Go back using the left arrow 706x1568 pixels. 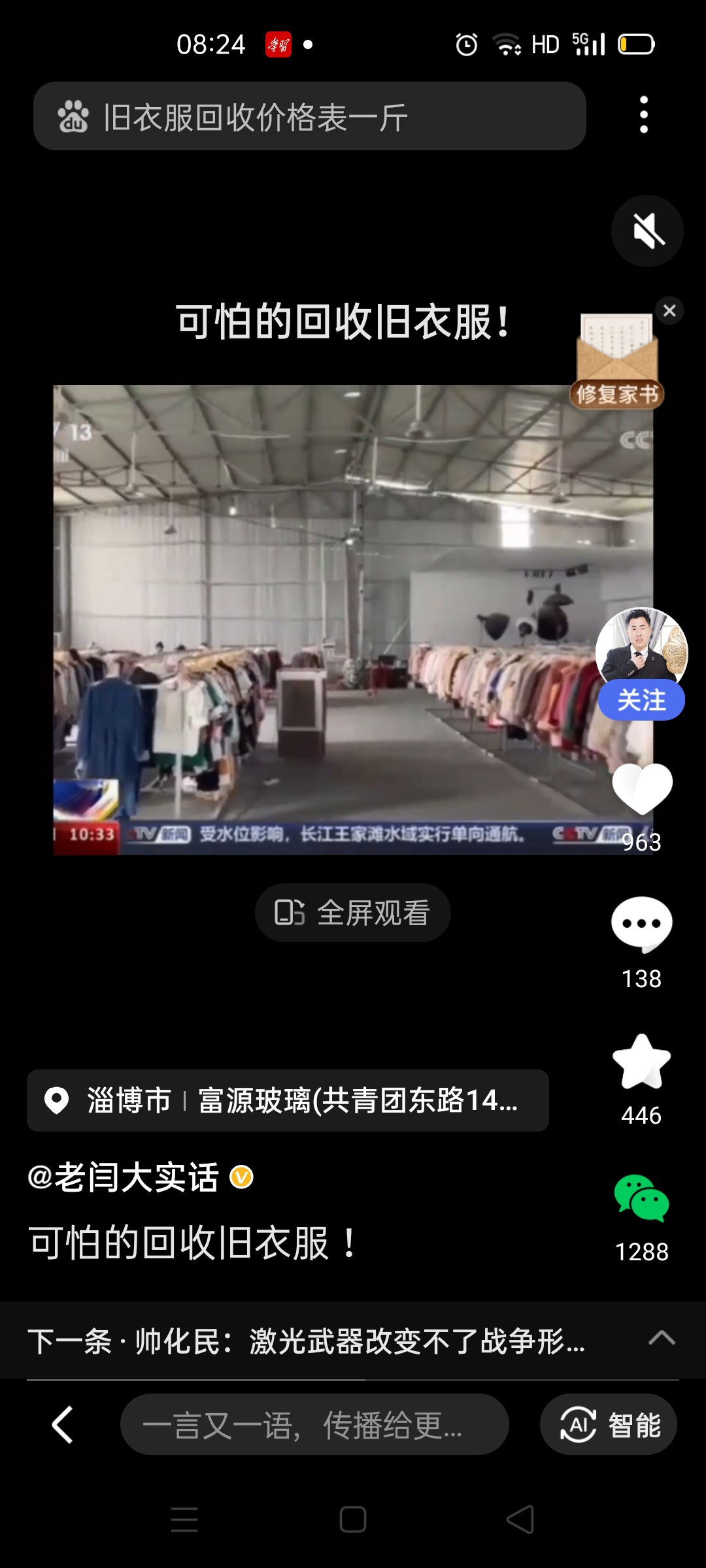pos(63,1425)
